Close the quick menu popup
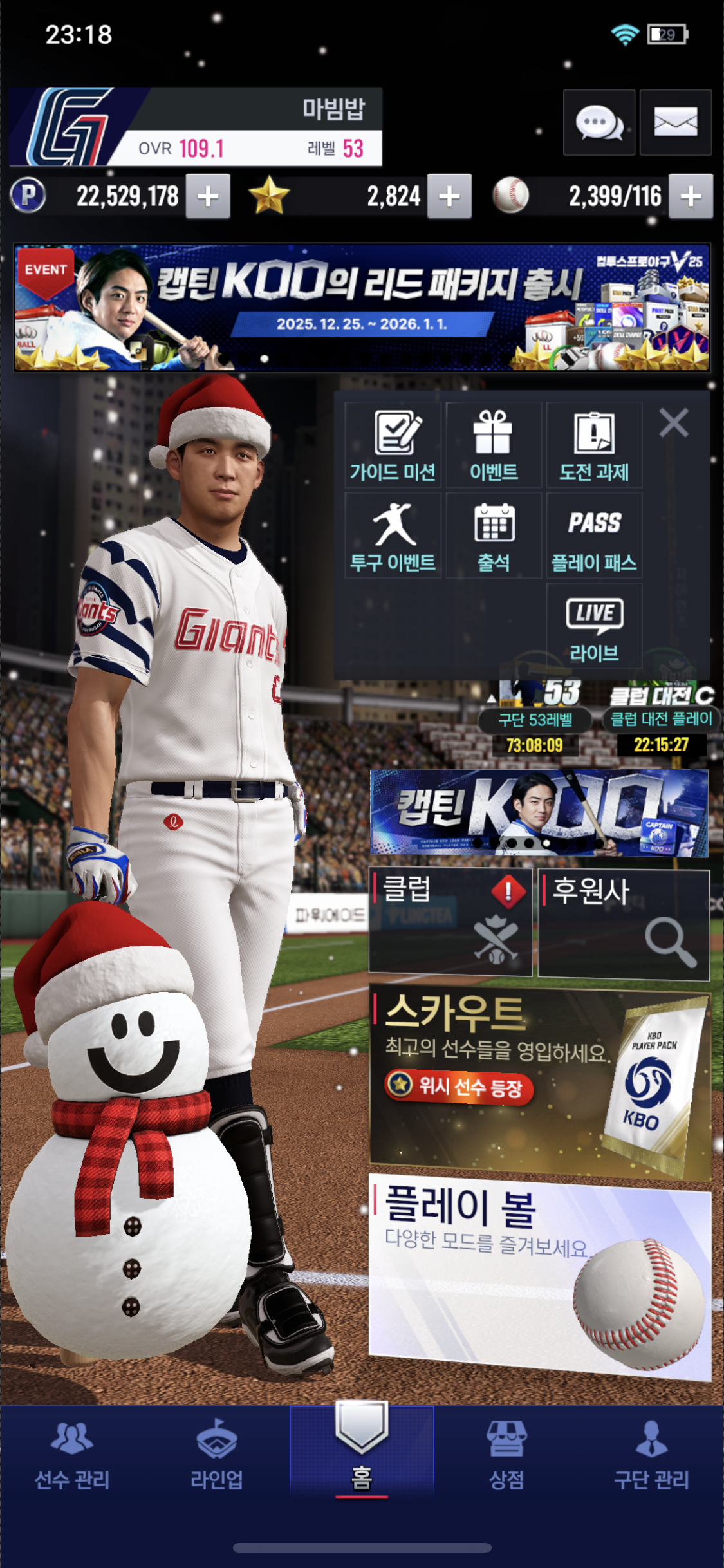724x1568 pixels. click(674, 423)
